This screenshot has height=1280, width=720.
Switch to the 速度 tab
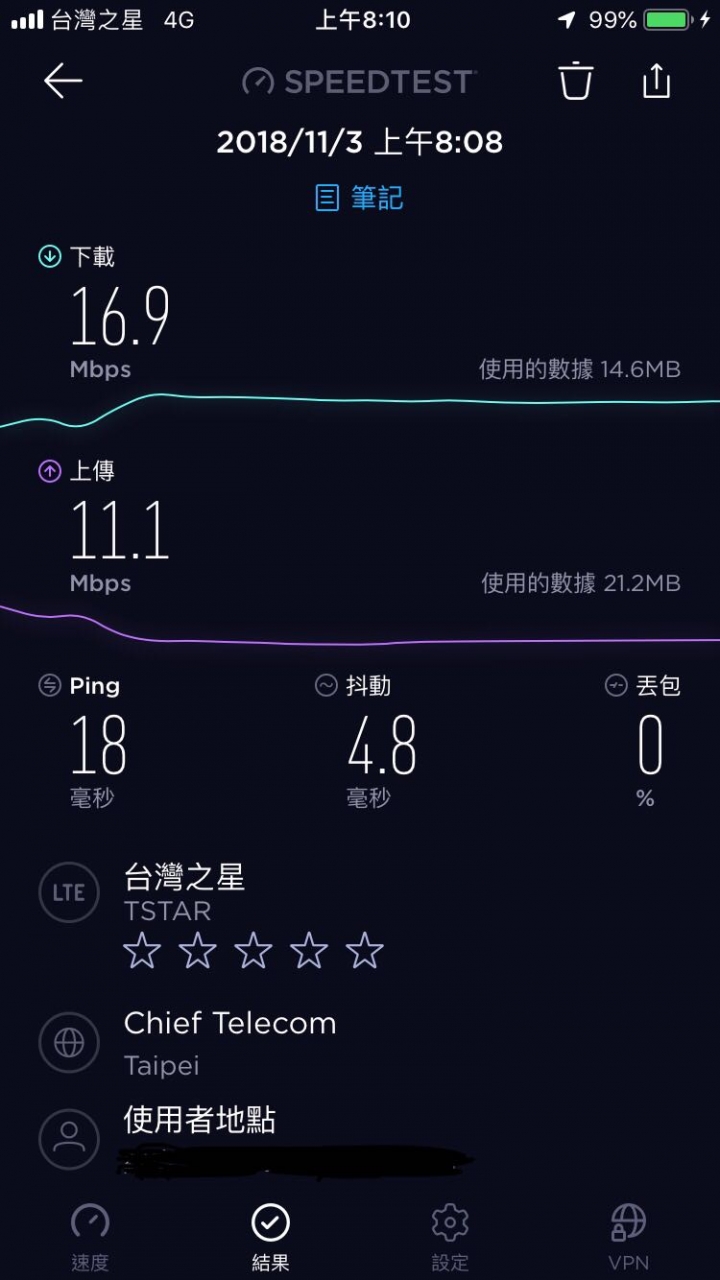[x=90, y=1236]
